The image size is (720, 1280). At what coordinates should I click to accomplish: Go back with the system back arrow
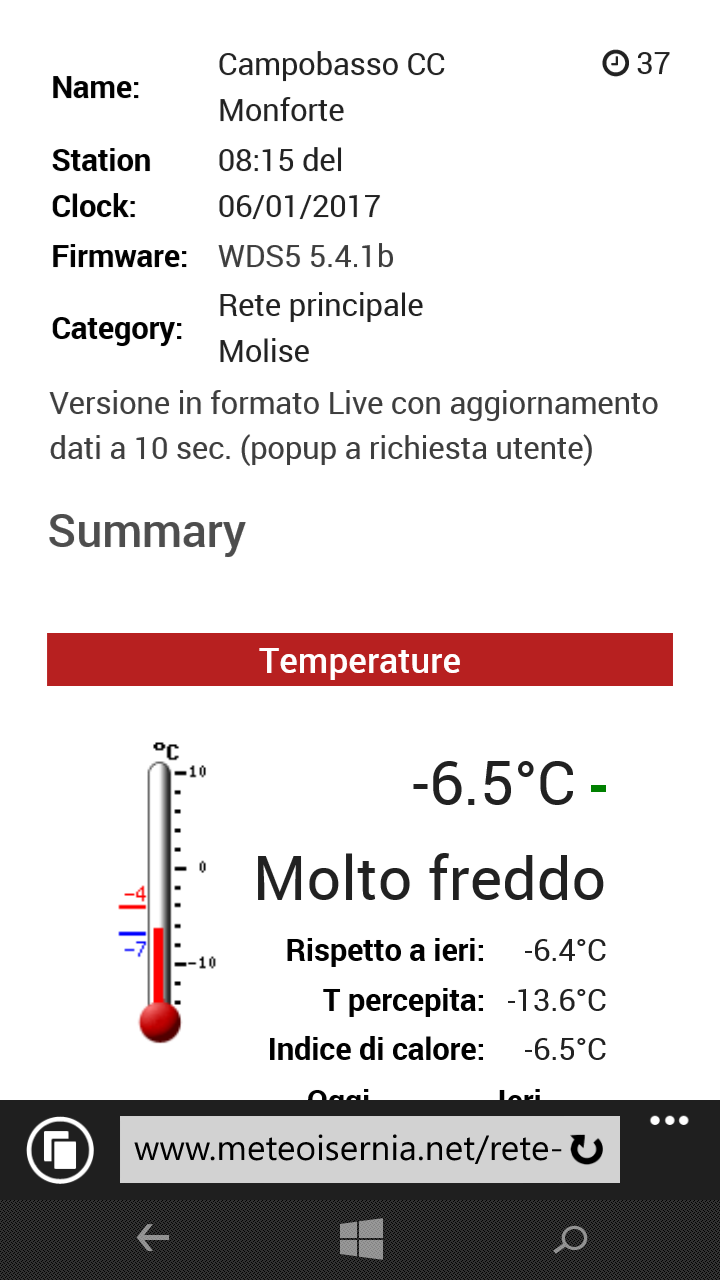(153, 1239)
